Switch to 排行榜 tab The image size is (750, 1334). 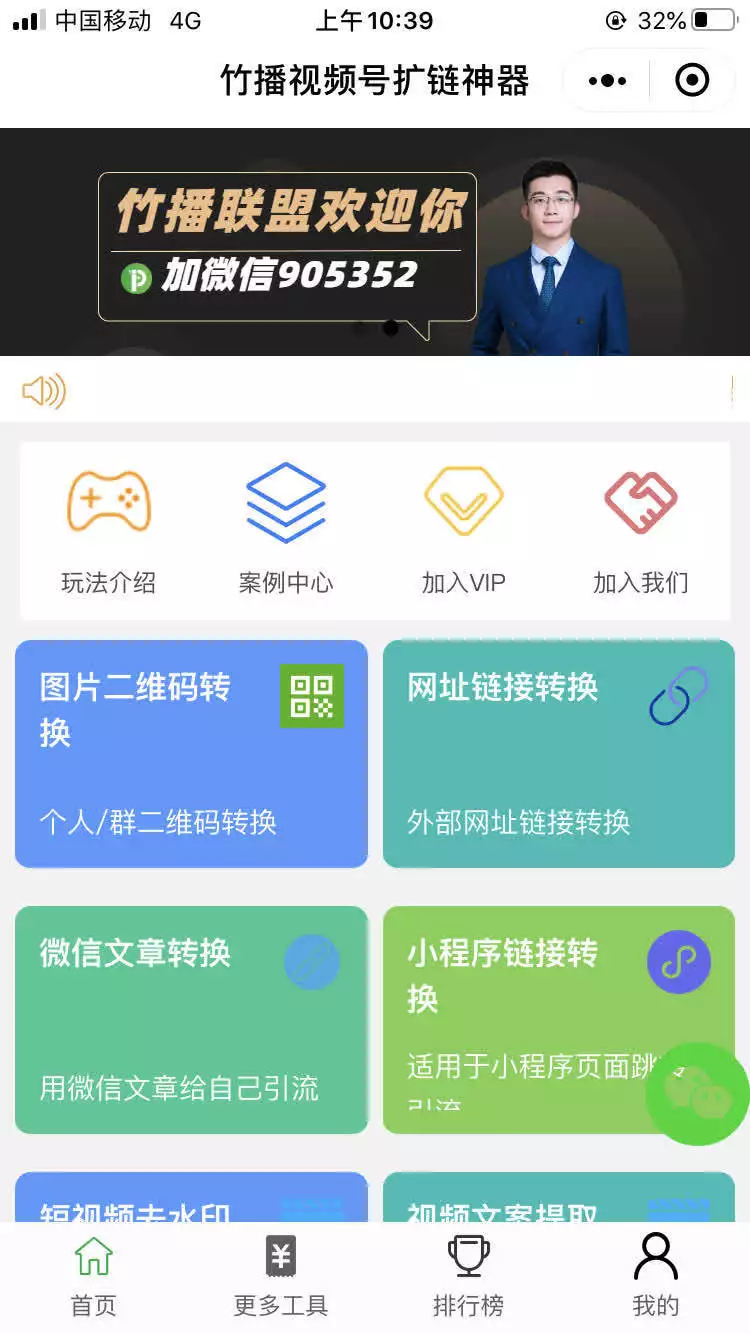tap(468, 1277)
